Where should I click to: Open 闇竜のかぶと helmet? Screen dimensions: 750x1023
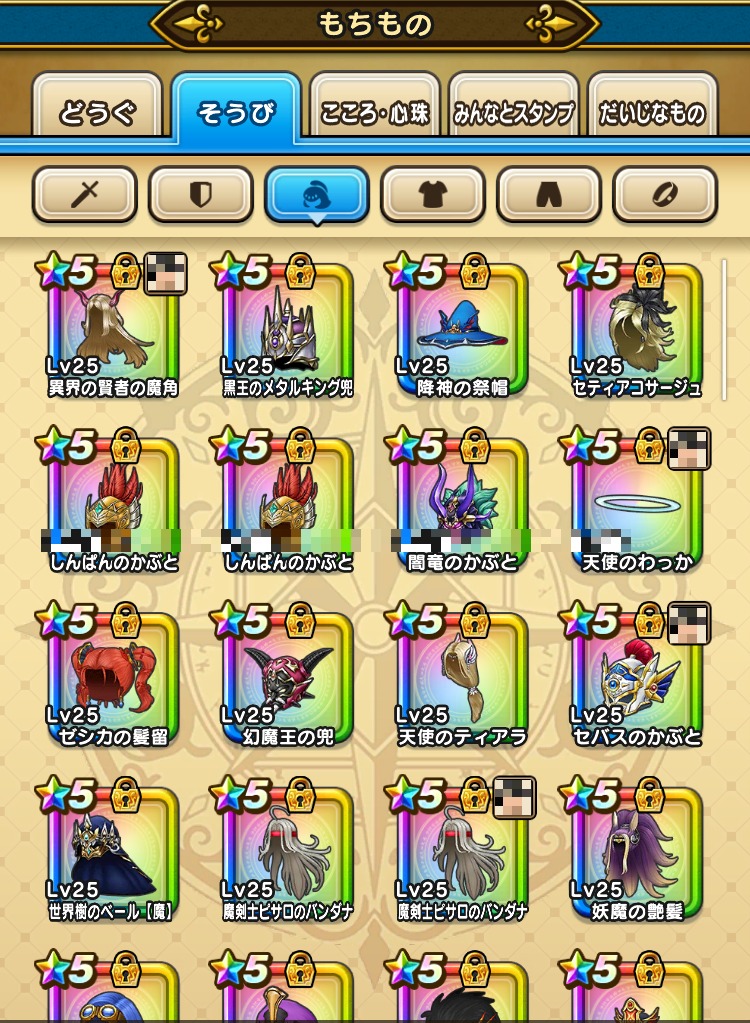tap(461, 505)
